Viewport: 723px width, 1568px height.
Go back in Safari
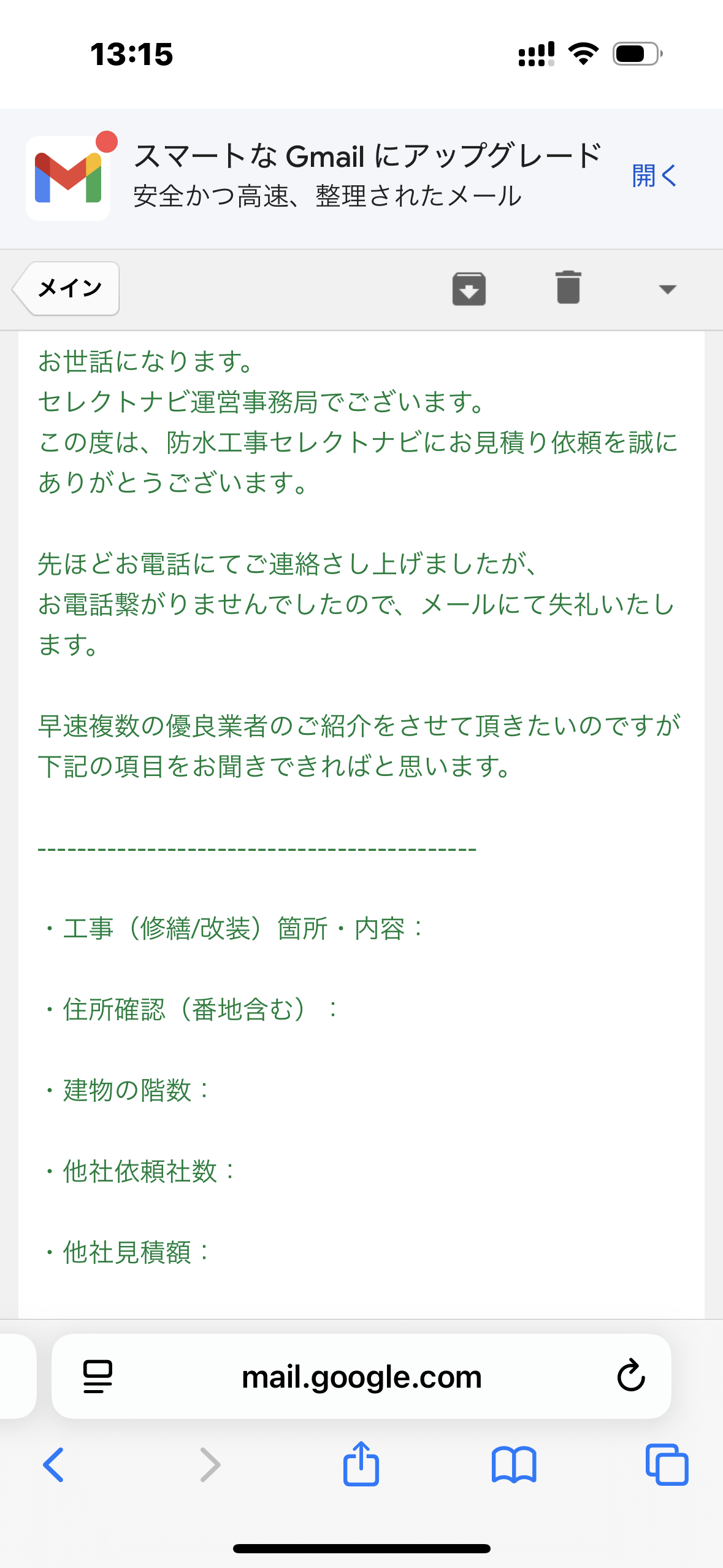coord(53,1465)
